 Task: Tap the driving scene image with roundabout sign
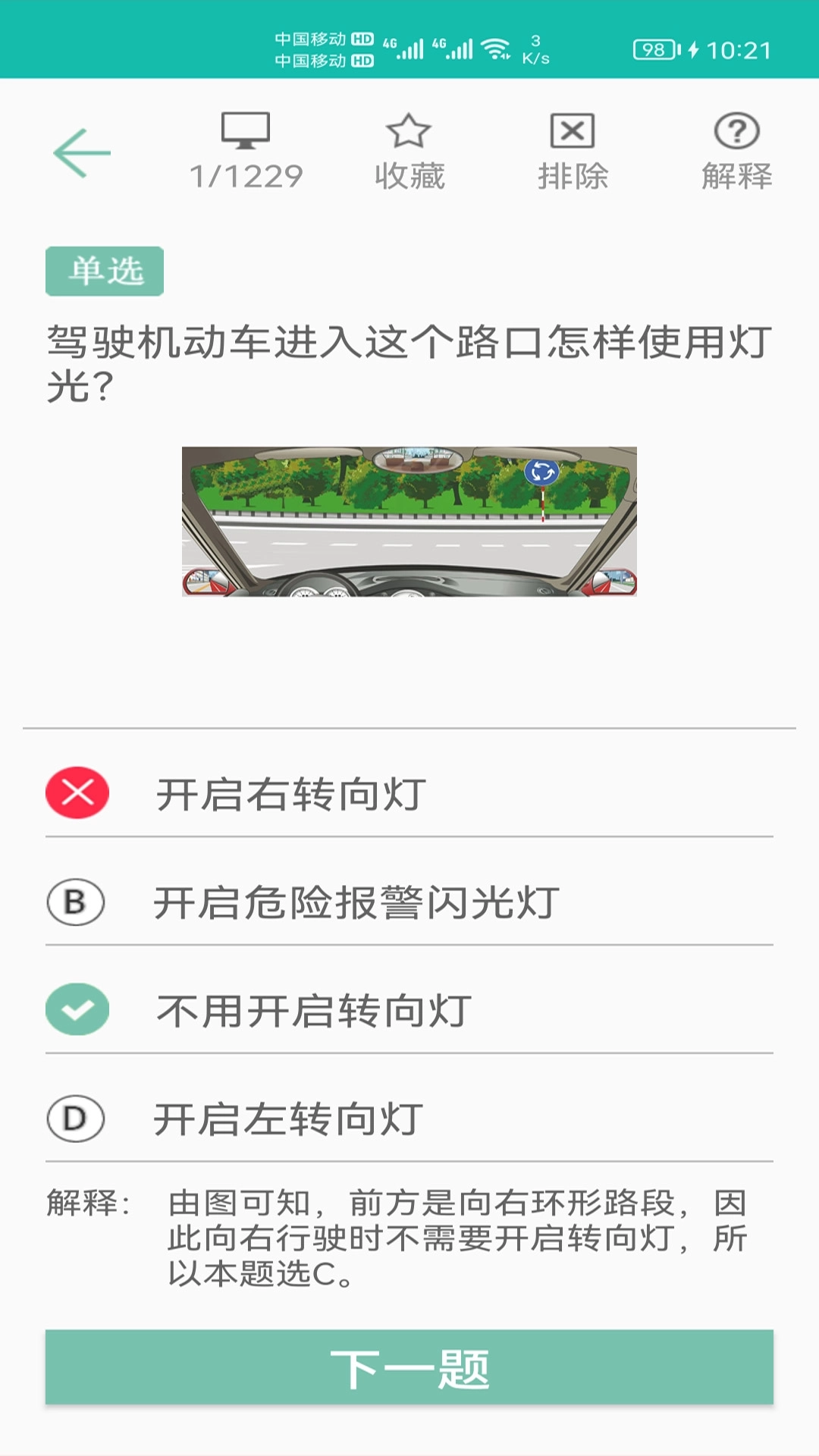click(x=409, y=523)
